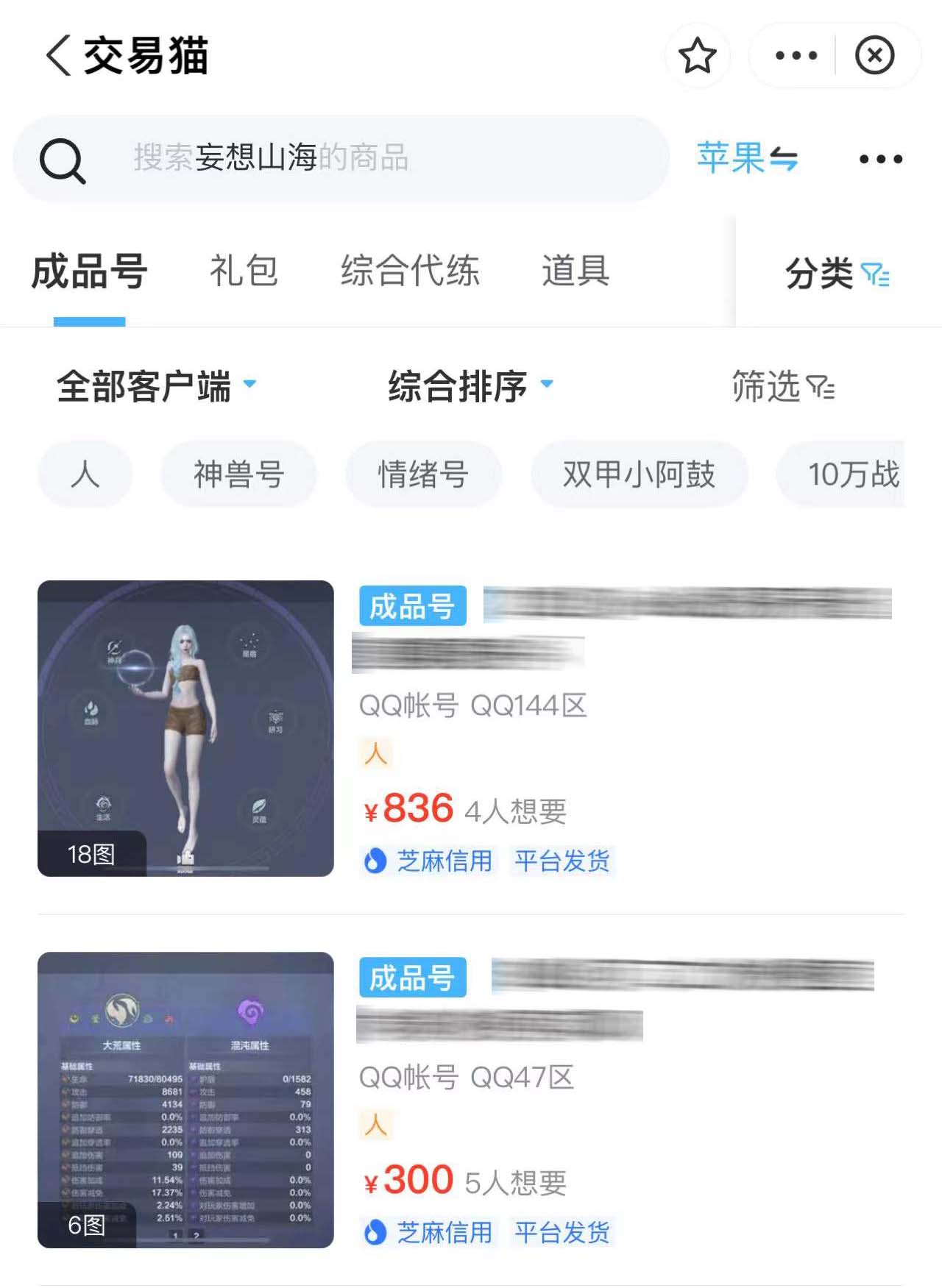Screen dimensions: 942x1288
Task: Open the 筛选 filter options
Action: (783, 386)
